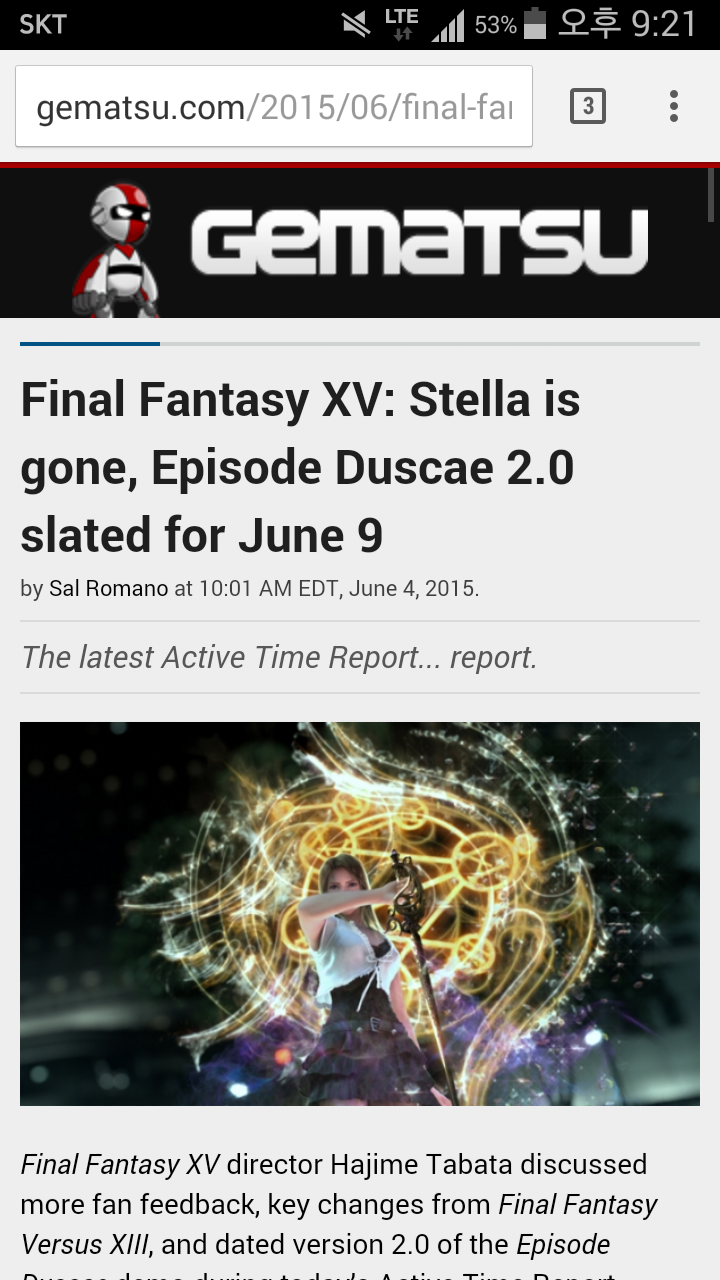Tap the Gematsu header banner
The image size is (720, 1280).
(x=360, y=243)
